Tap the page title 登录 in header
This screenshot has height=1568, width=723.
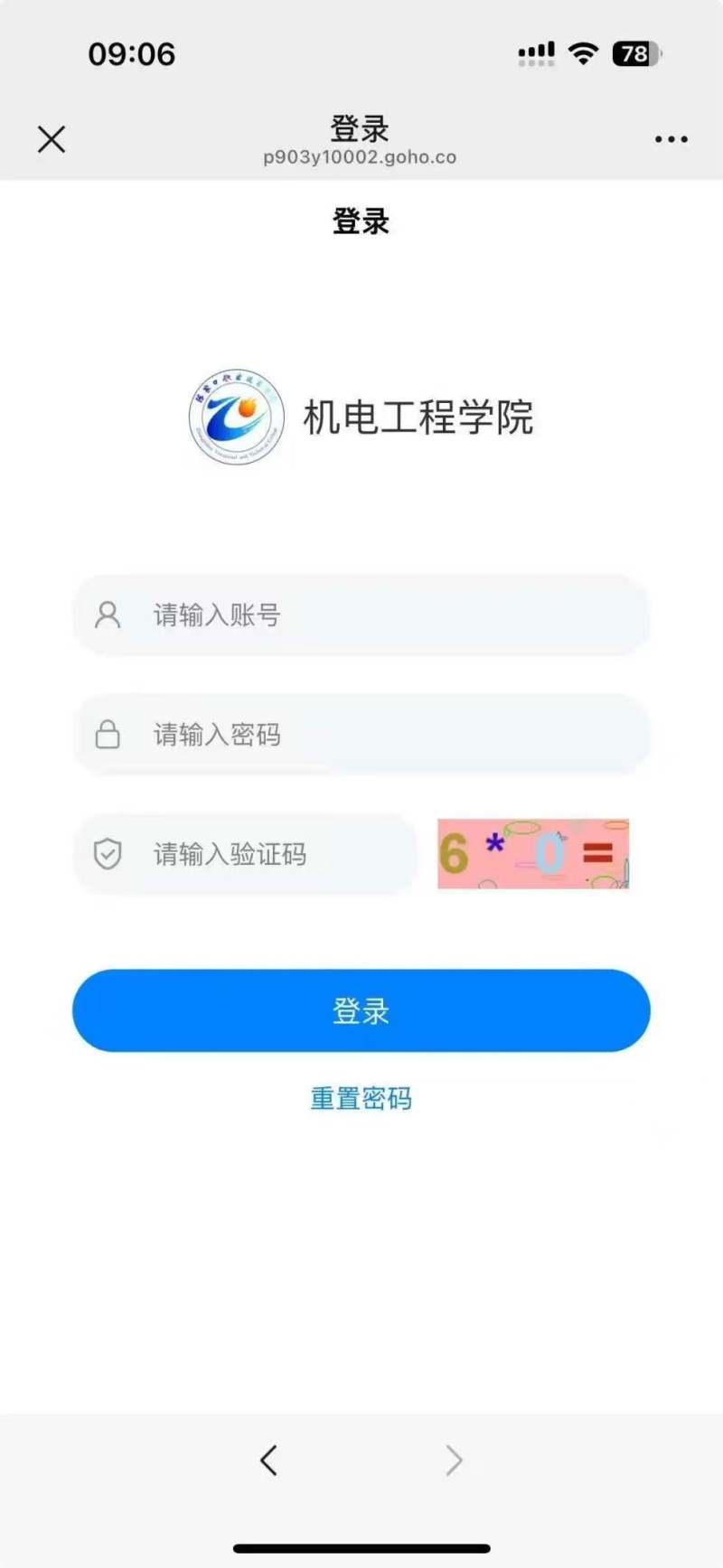click(361, 127)
